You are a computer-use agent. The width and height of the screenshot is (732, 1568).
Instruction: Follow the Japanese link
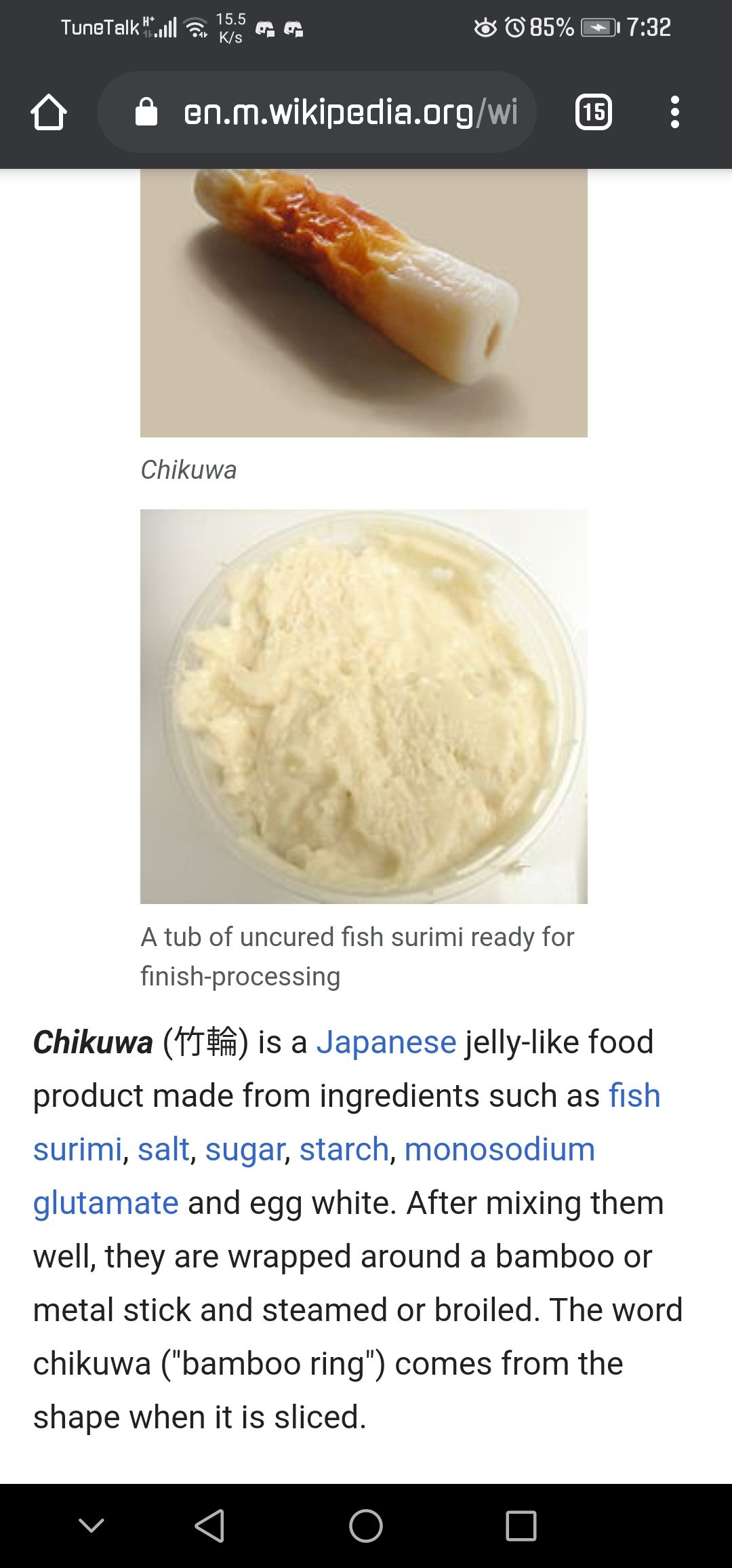point(386,1042)
